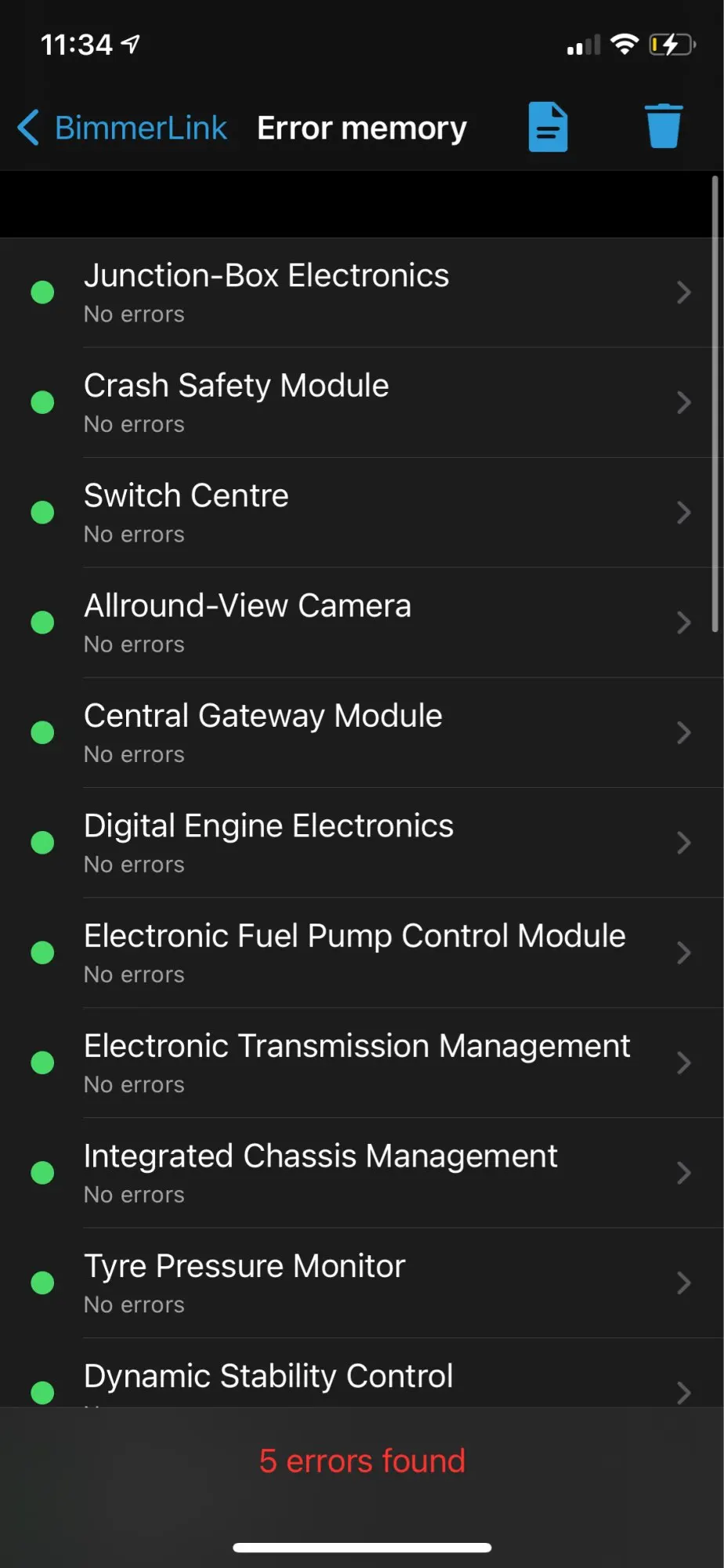Open Electronic Fuel Pump Control Module
Screen dimensions: 724x1568
pos(360,953)
